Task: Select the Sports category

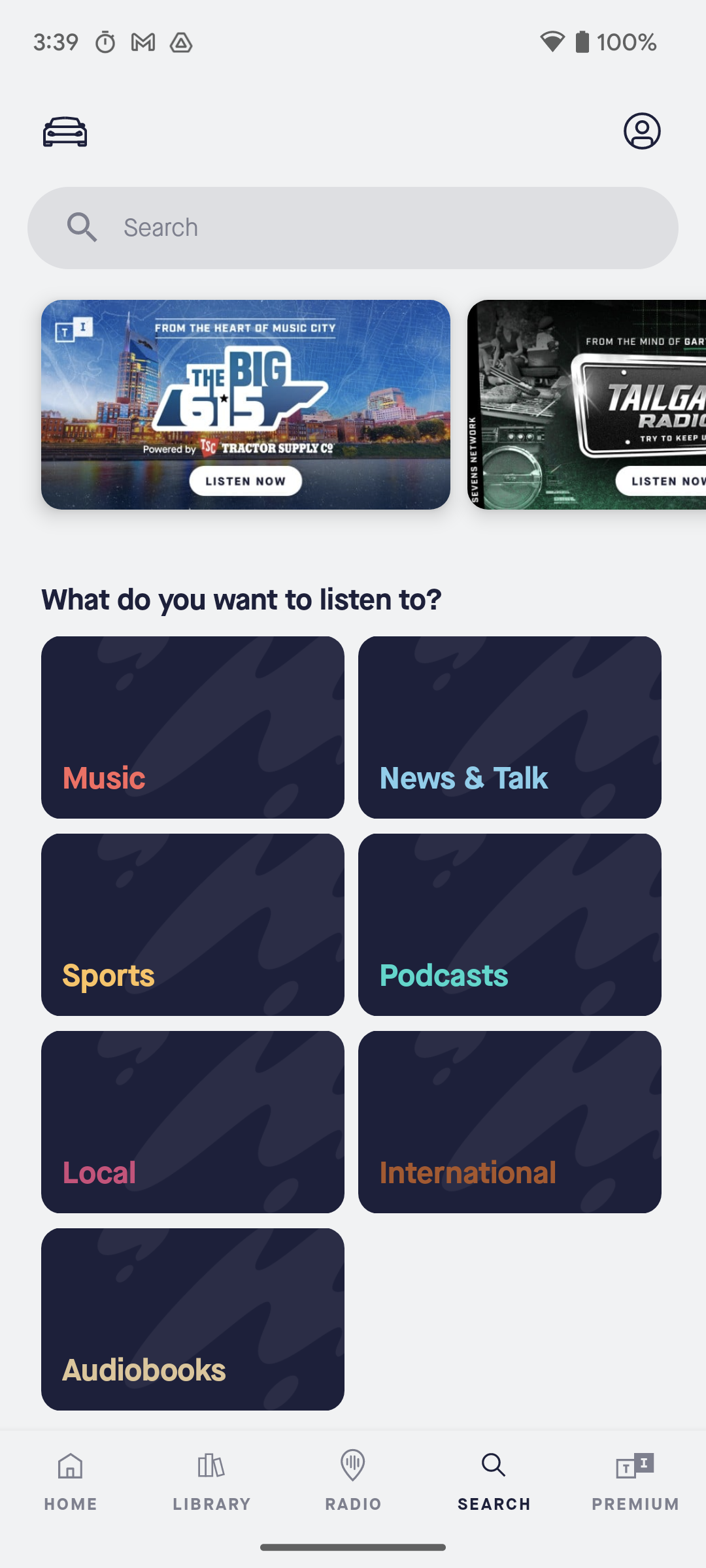Action: (192, 924)
